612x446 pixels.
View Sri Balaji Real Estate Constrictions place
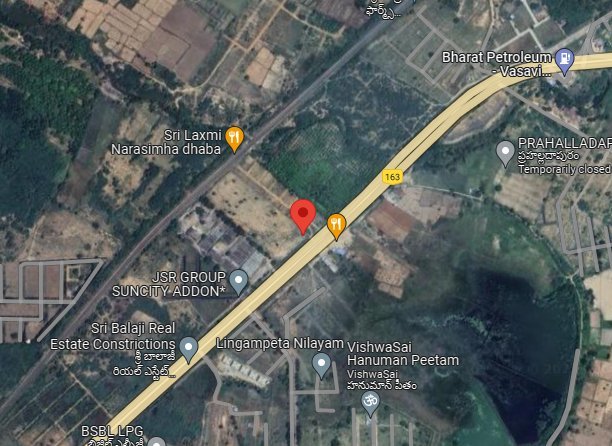click(189, 349)
